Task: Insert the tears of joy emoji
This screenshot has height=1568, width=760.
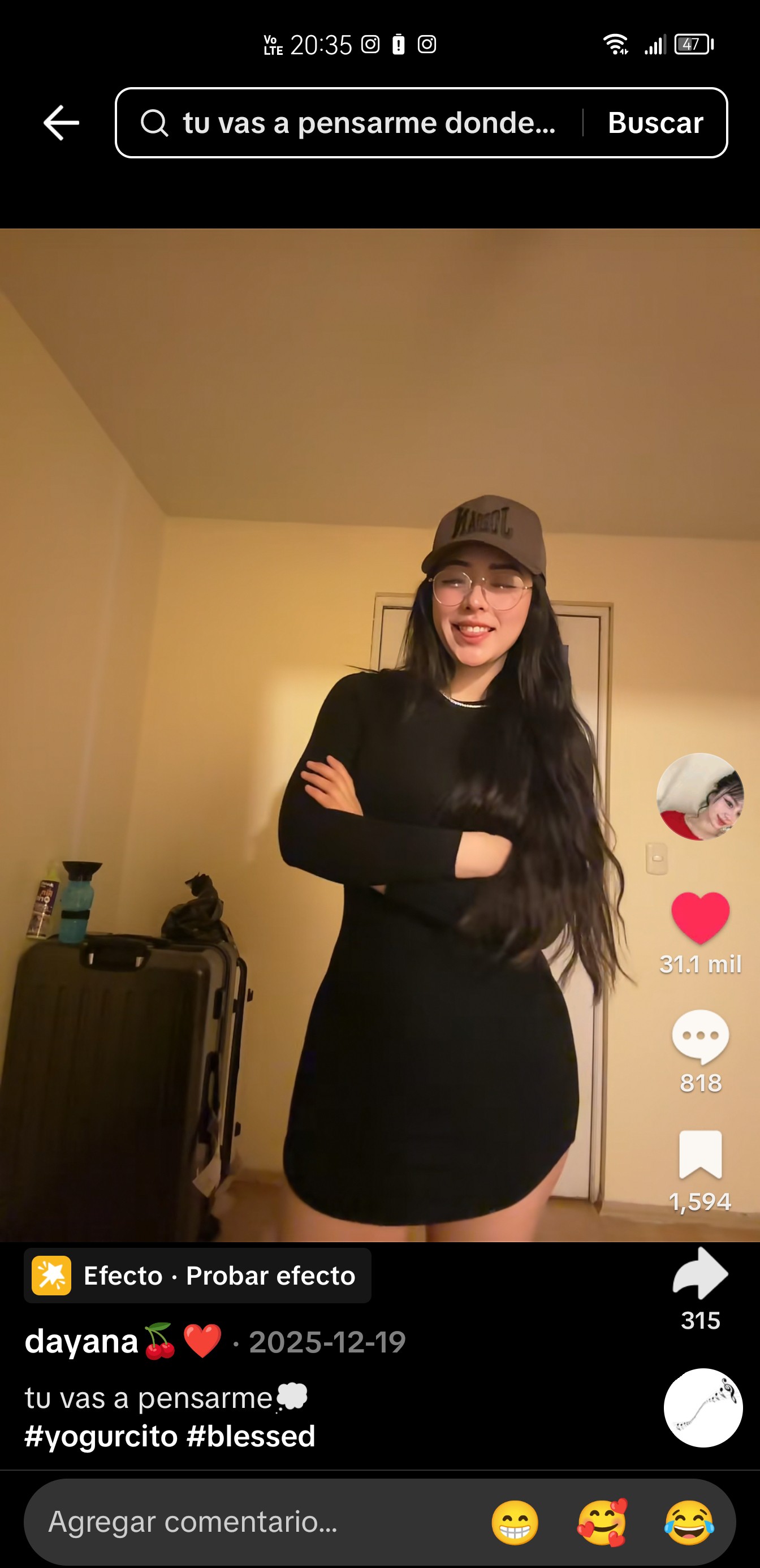Action: (689, 1522)
